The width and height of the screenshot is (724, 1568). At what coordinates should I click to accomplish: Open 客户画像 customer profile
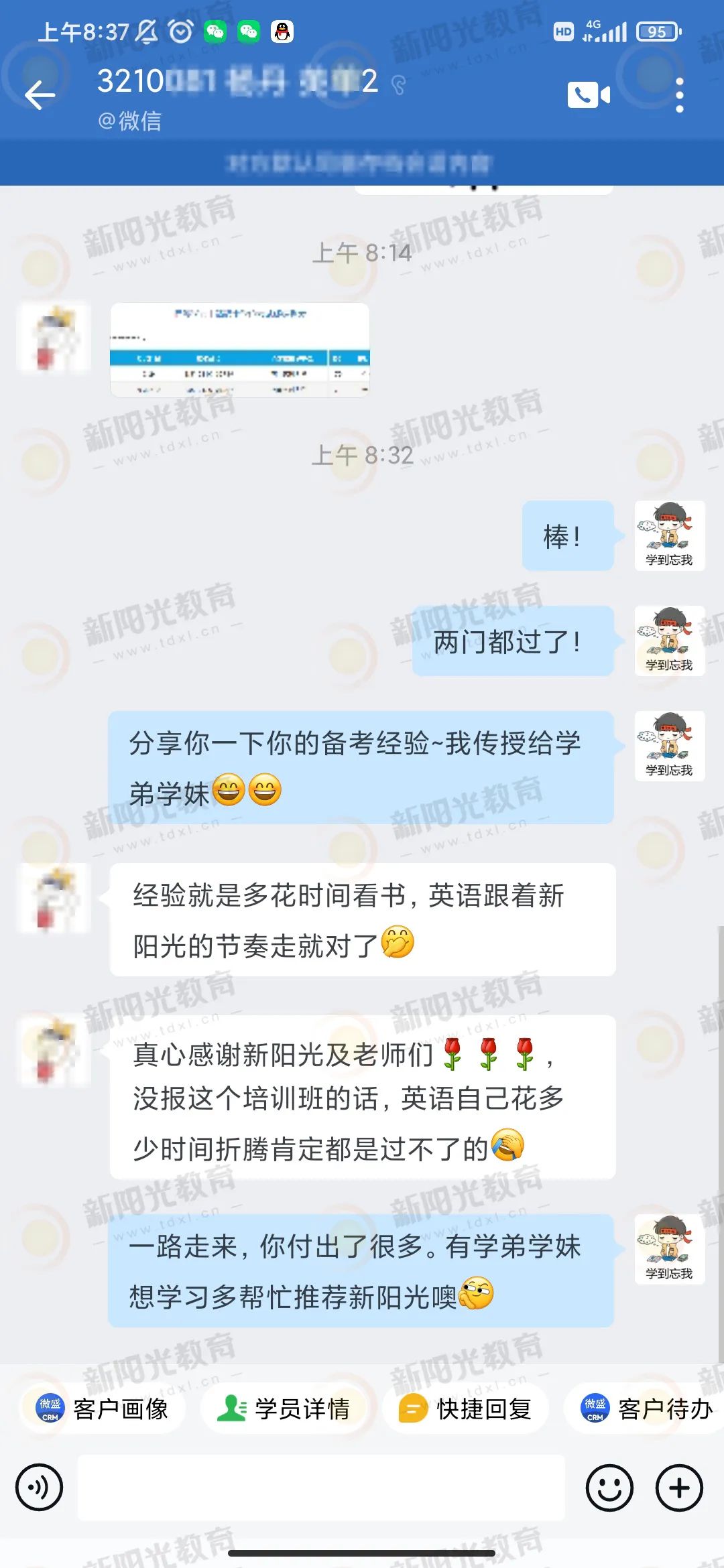tap(102, 1409)
